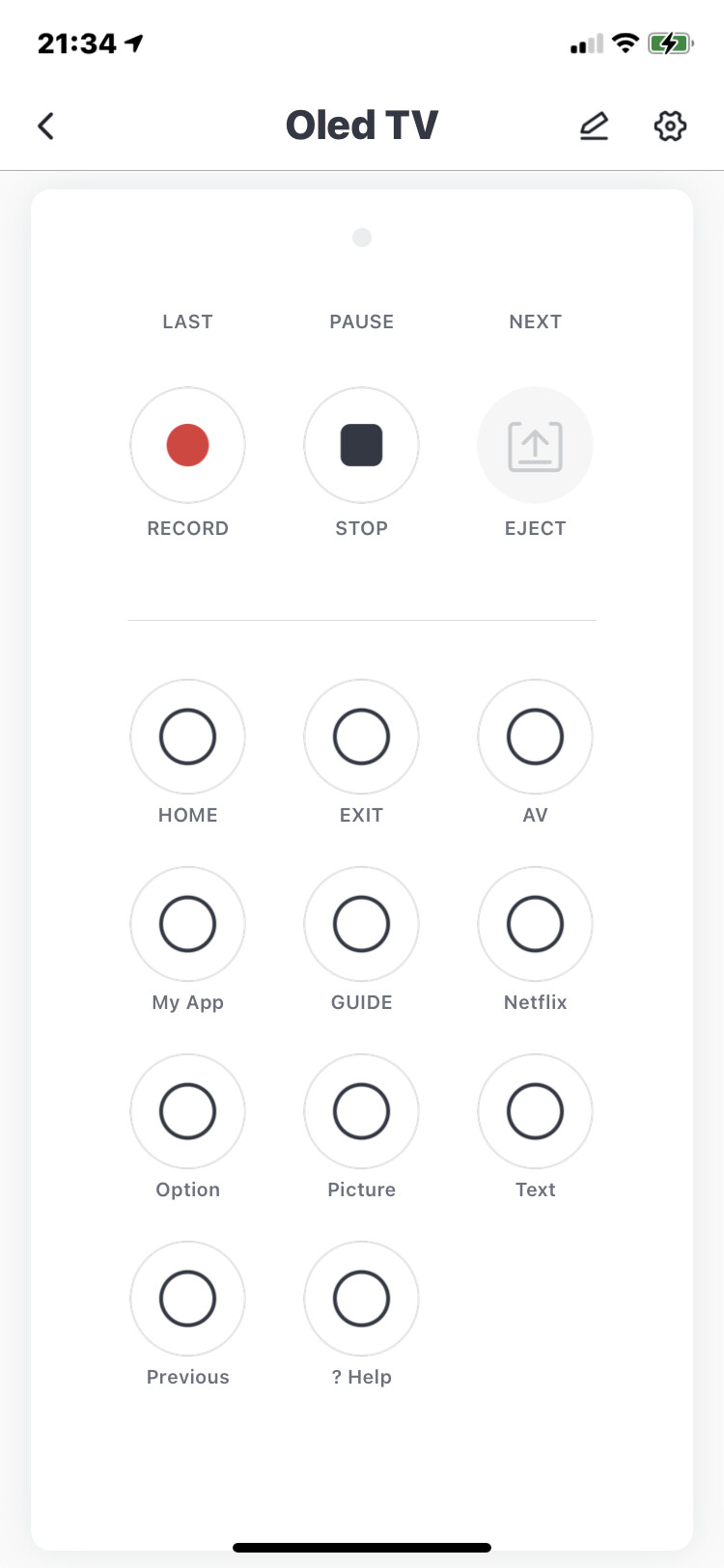Tap the HOME remote button
Screen dimensions: 724x1568
[187, 737]
